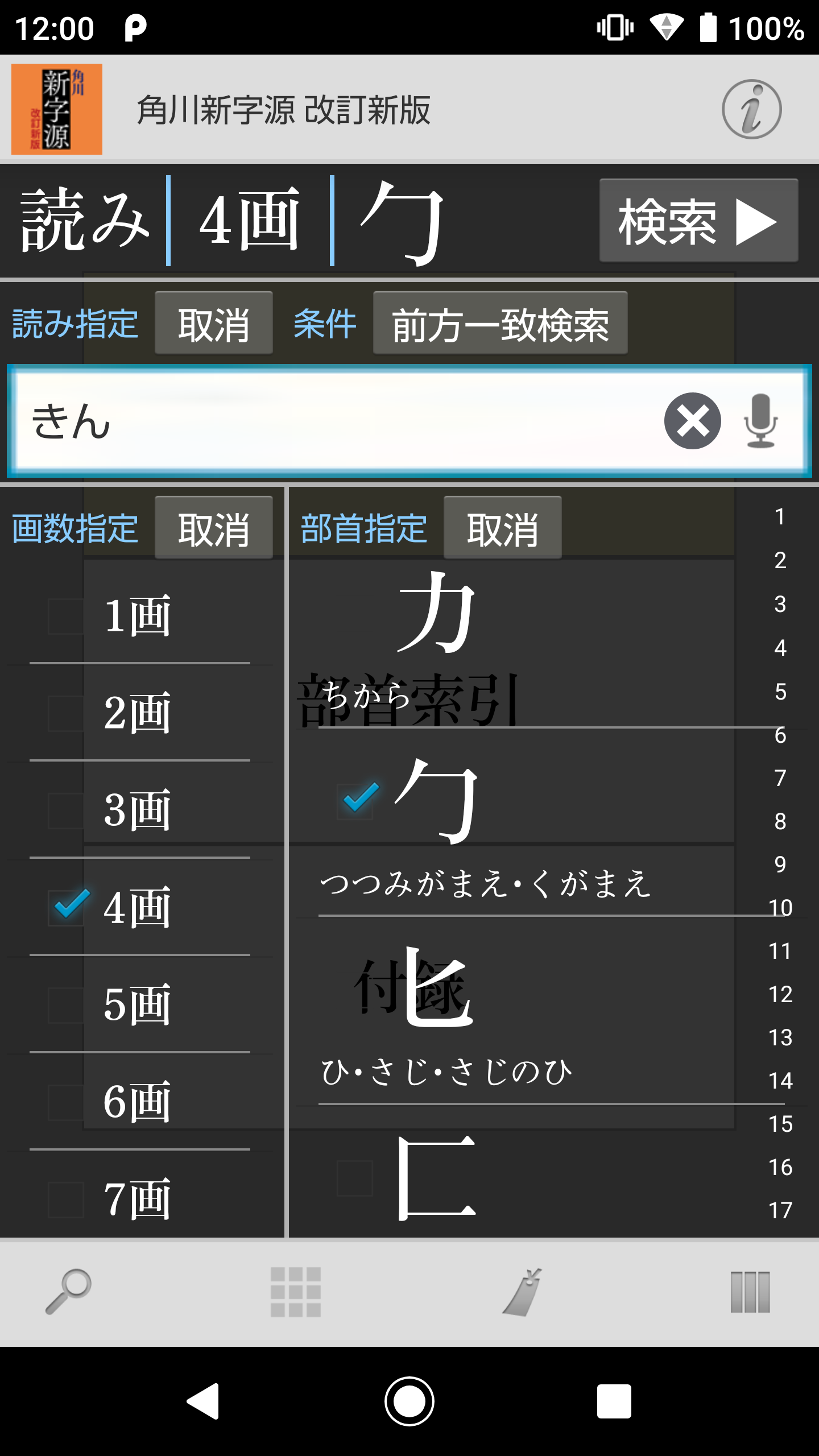Select the 匚 radical checkbox

[354, 1178]
